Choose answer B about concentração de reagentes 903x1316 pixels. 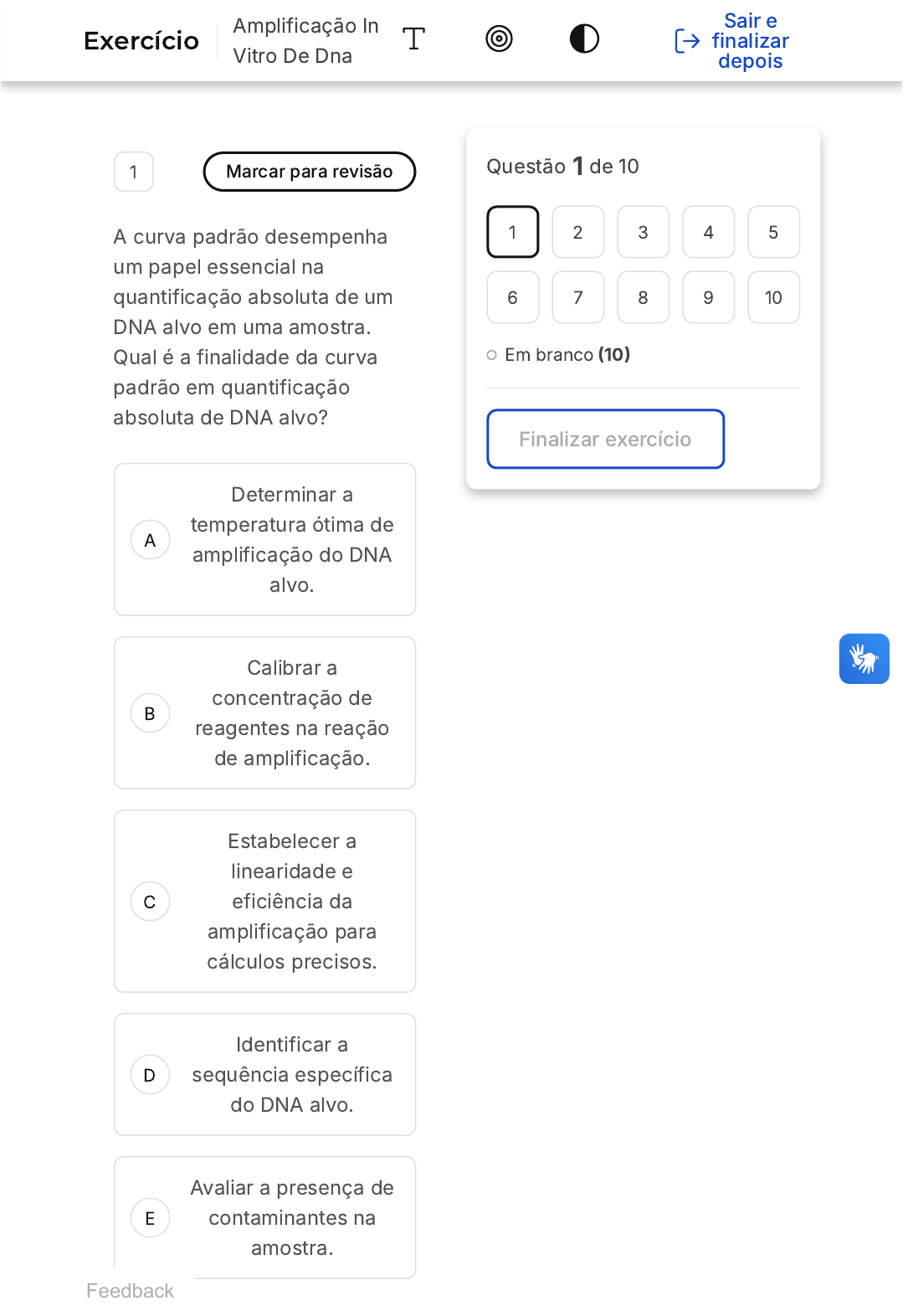[264, 713]
